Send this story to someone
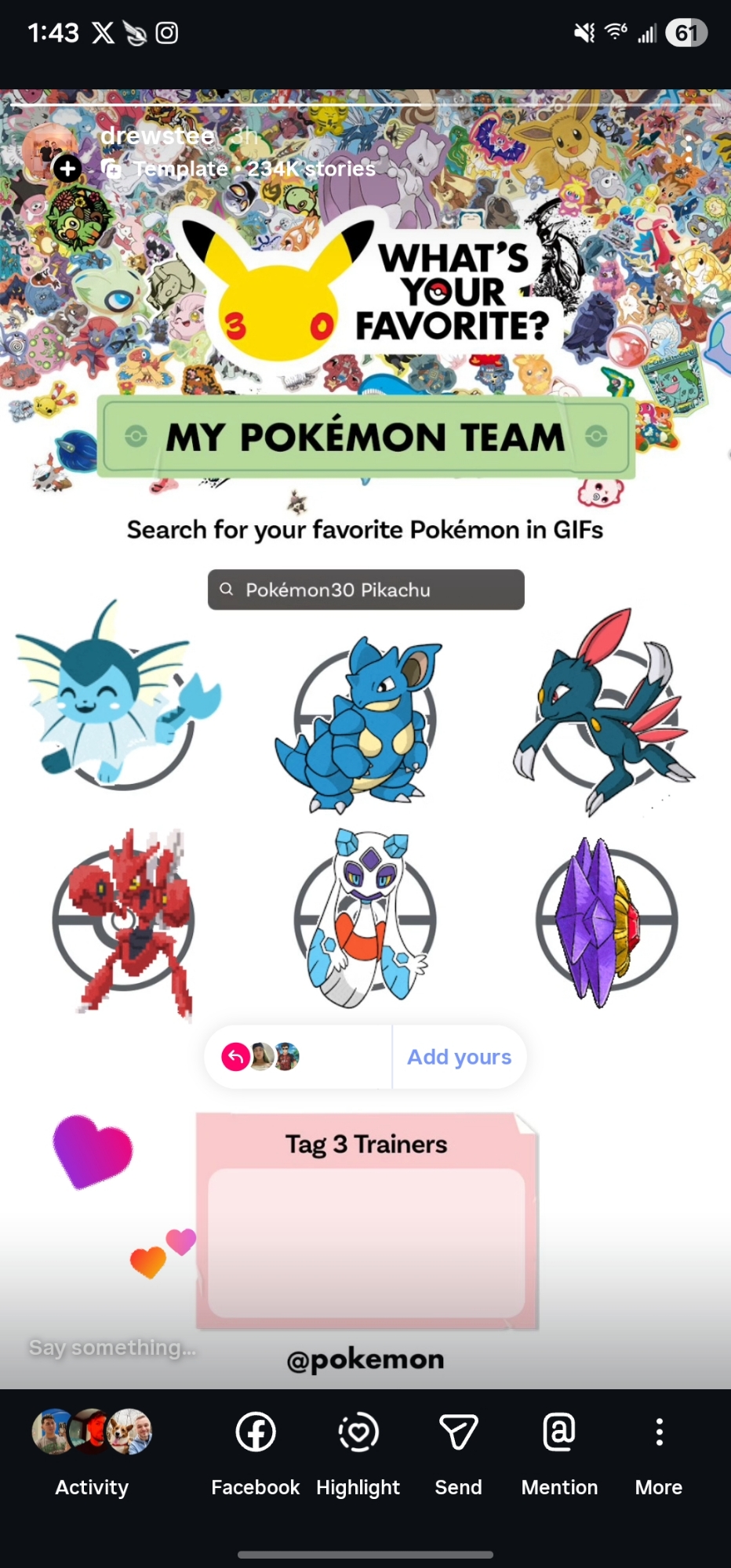731x1568 pixels. coord(459,1450)
